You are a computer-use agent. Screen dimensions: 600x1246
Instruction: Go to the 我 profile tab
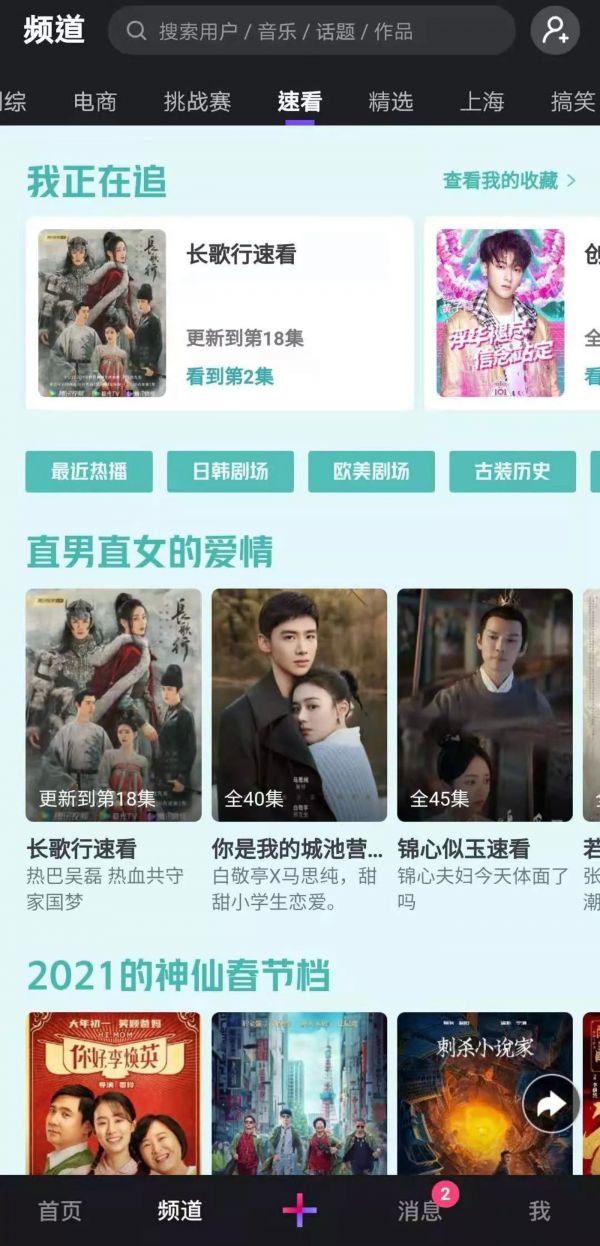(539, 1211)
